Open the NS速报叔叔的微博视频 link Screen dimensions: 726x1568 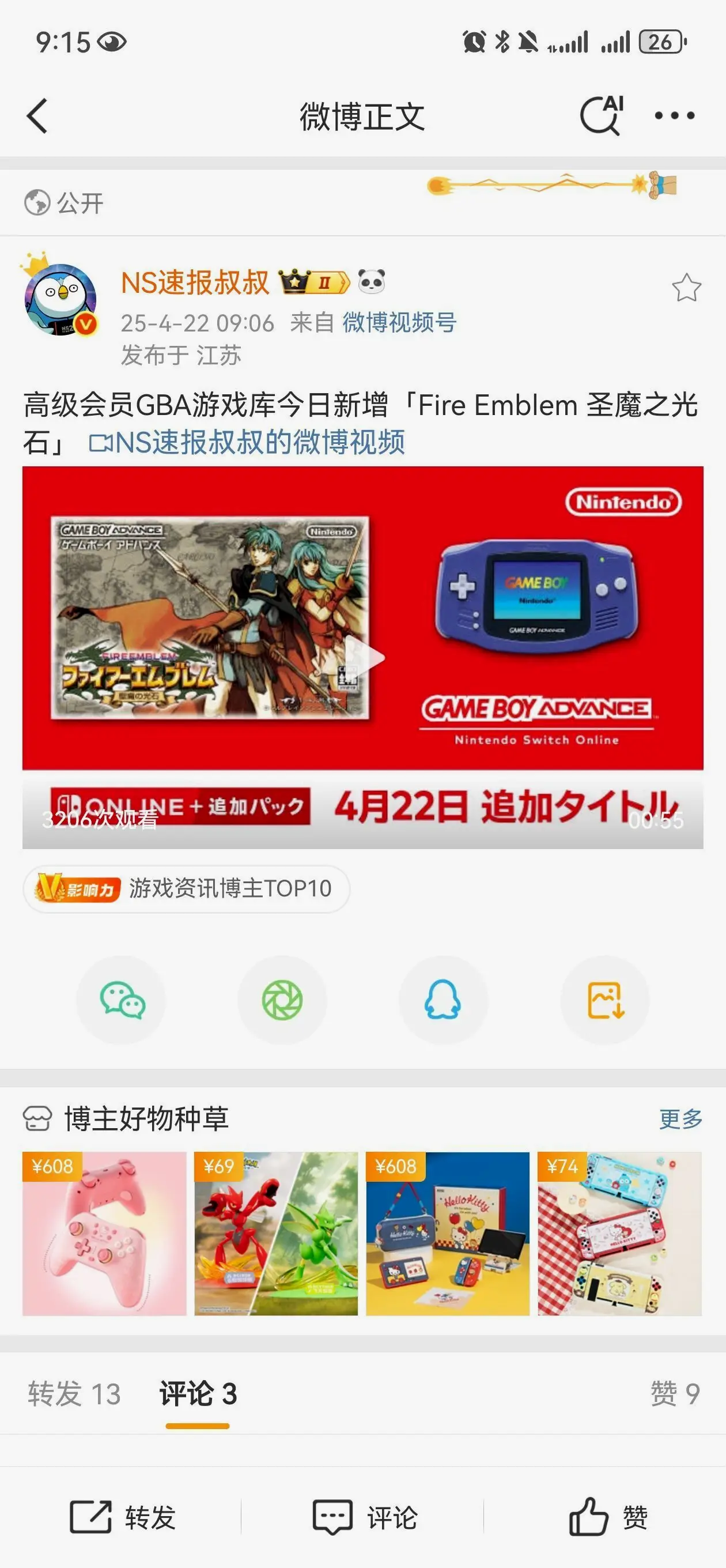click(x=248, y=443)
